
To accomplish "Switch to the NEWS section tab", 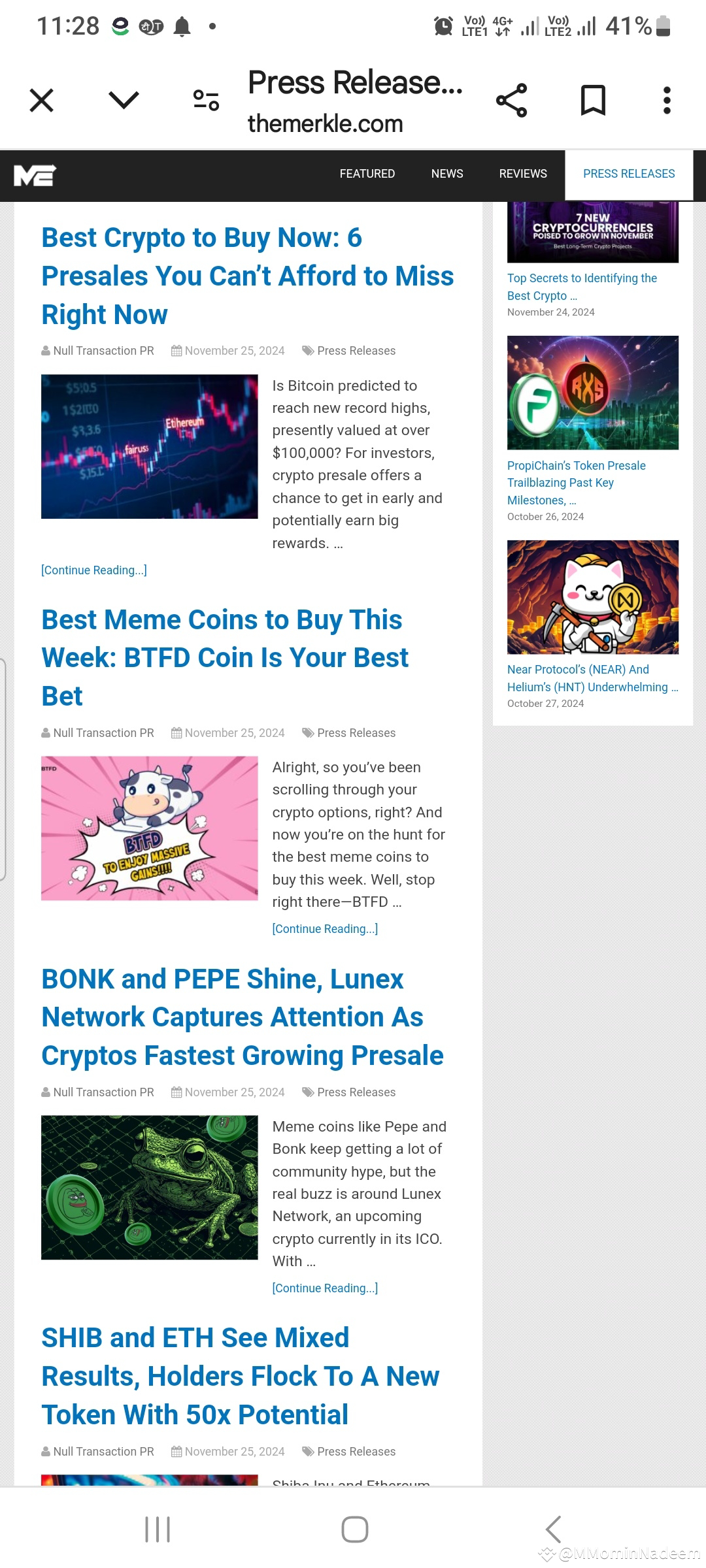I will [446, 174].
